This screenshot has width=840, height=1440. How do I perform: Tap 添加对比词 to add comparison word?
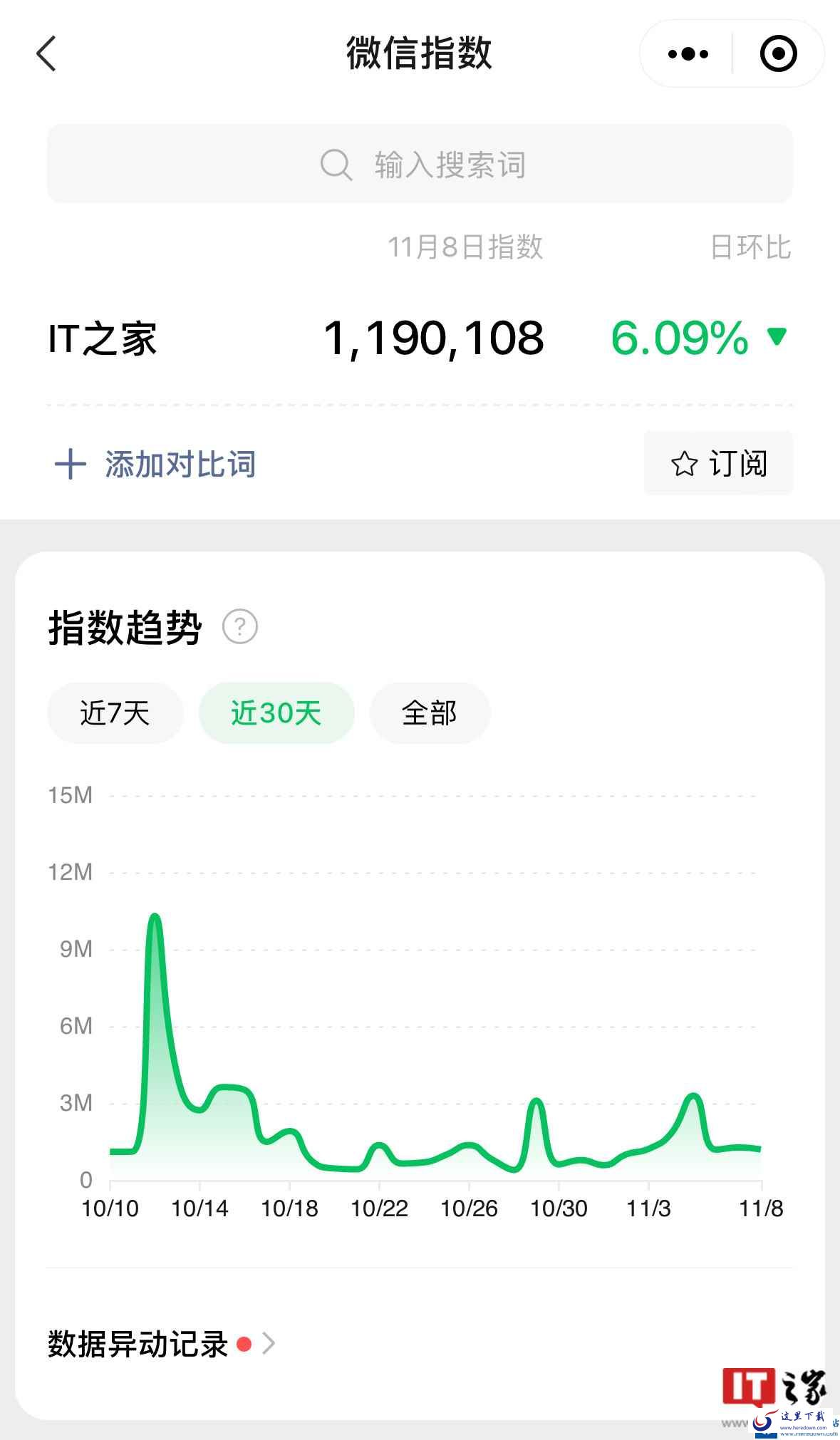tap(155, 464)
